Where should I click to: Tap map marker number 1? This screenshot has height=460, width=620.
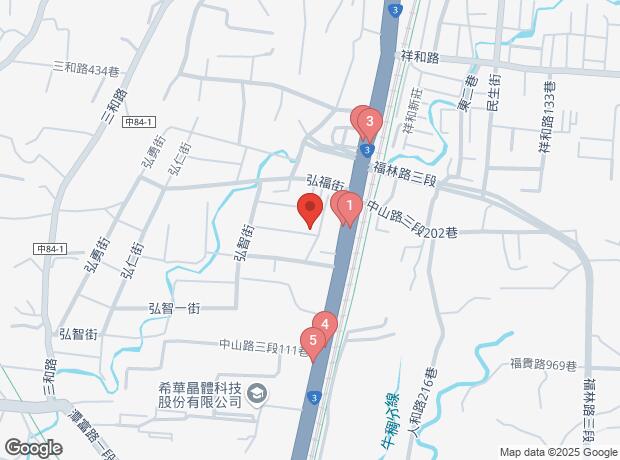tap(348, 207)
